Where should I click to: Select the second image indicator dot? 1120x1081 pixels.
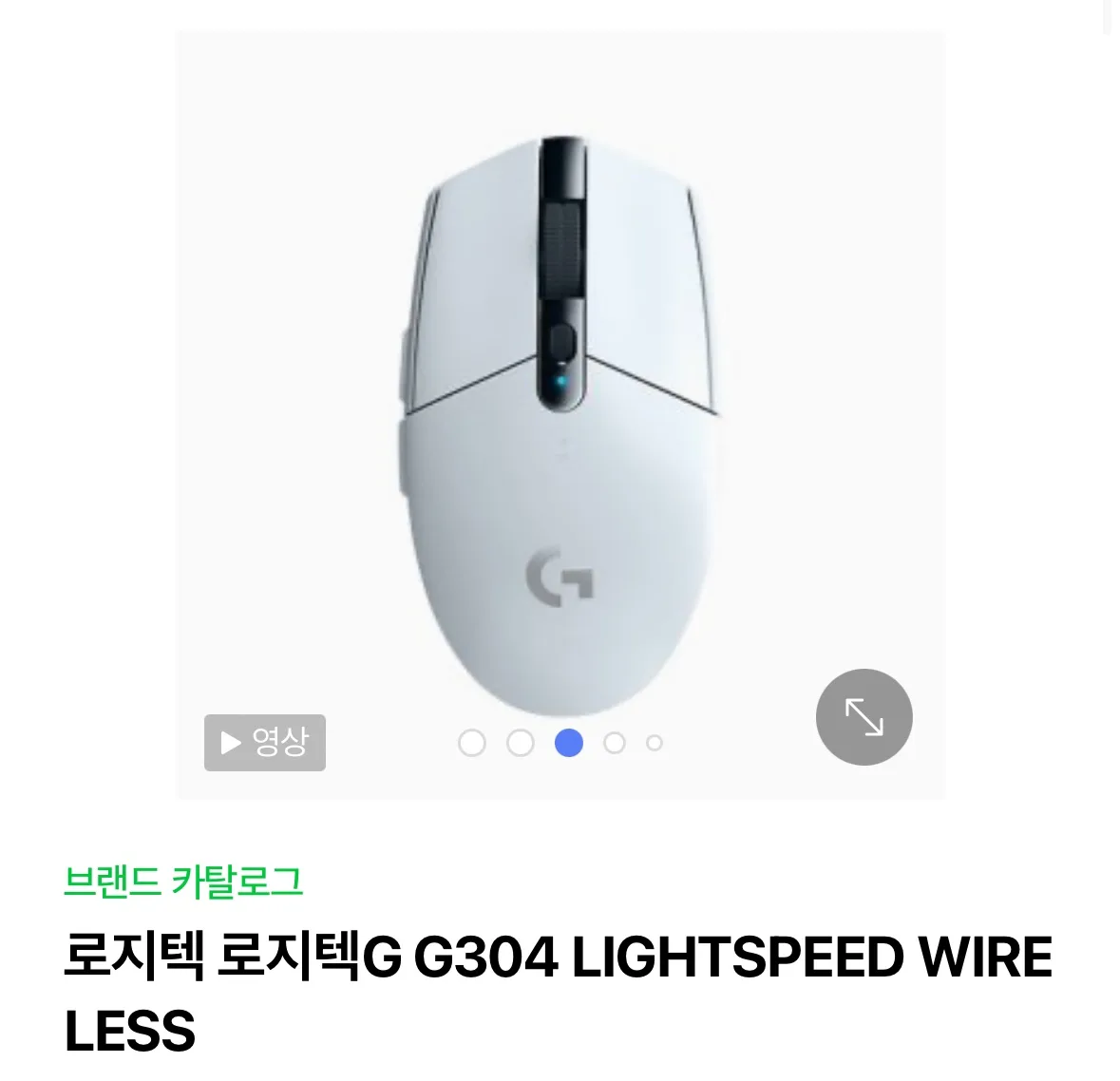(x=520, y=743)
